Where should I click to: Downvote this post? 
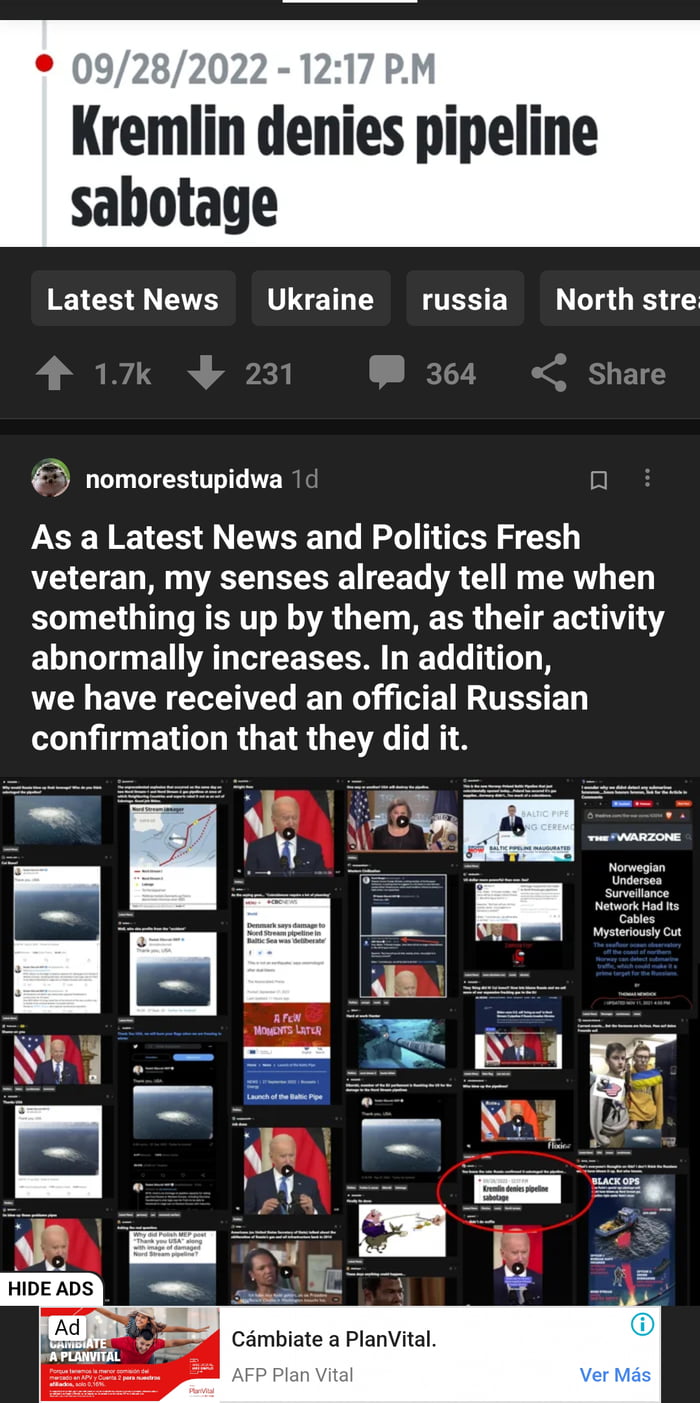click(x=206, y=374)
